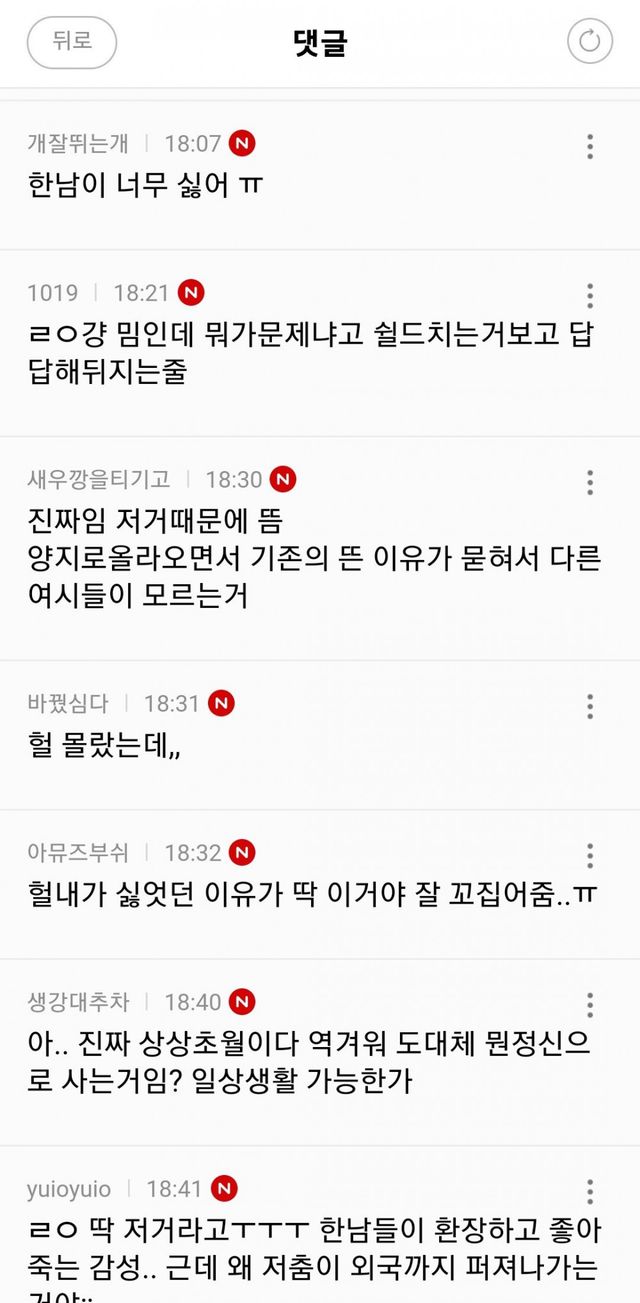The height and width of the screenshot is (1303, 640).
Task: Show more options for 바꿨심다's comment
Action: click(590, 706)
